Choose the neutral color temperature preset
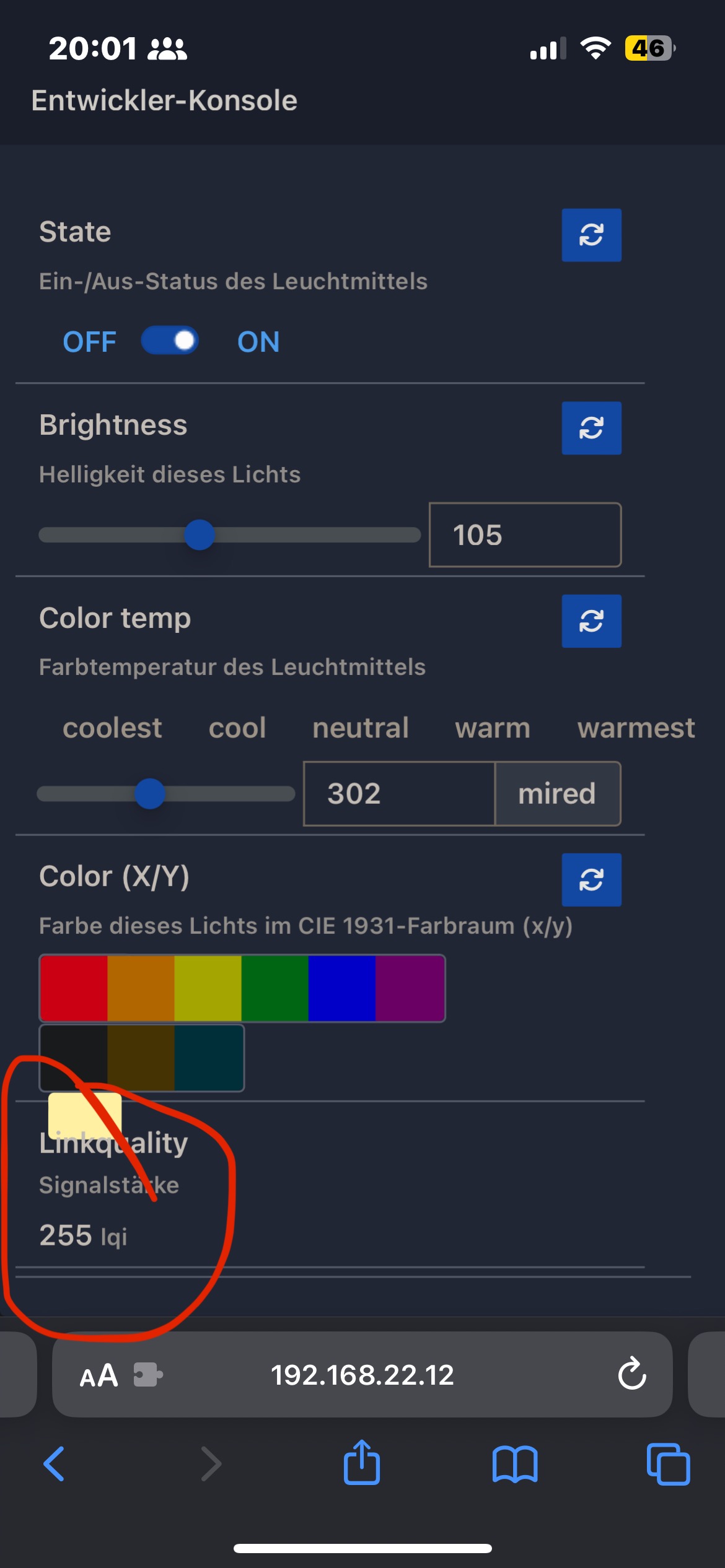Viewport: 725px width, 1568px height. [361, 728]
